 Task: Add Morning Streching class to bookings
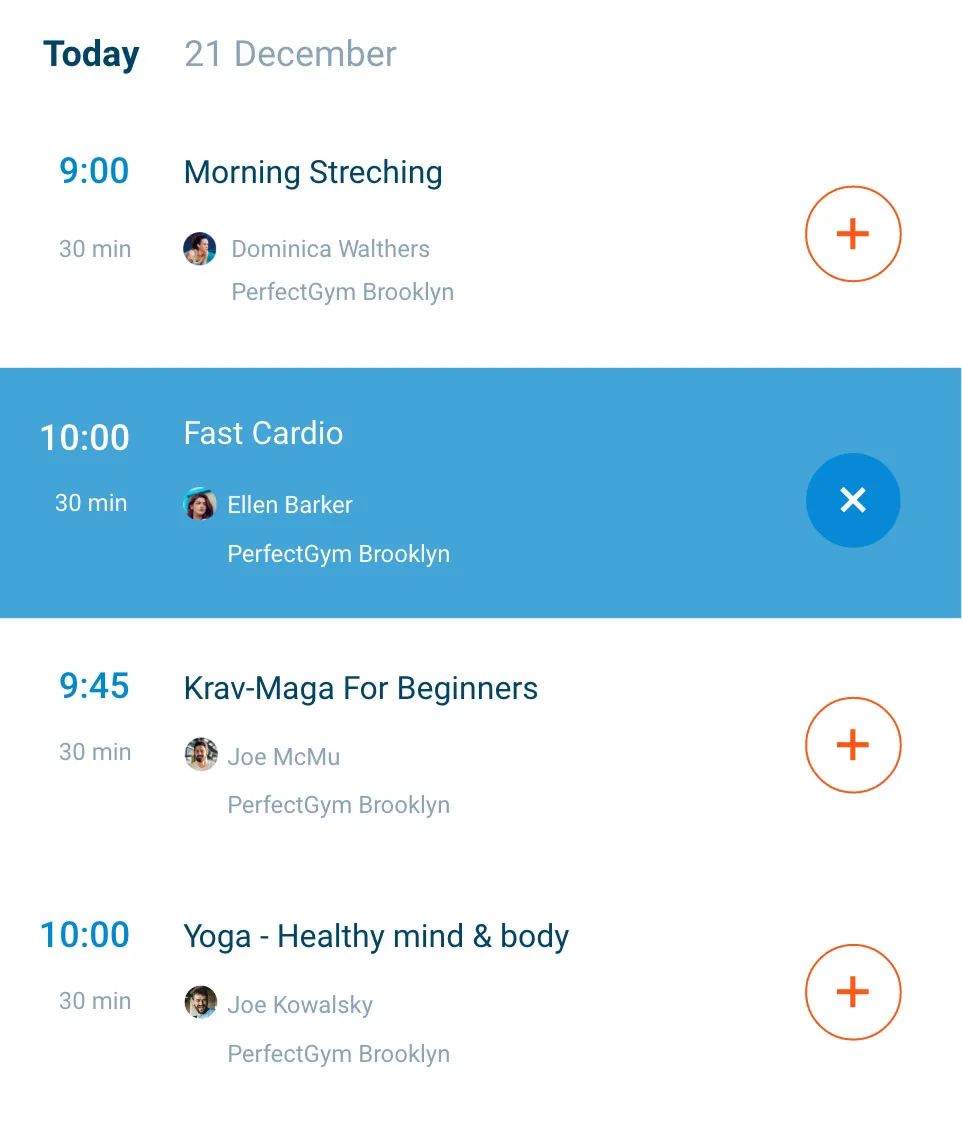click(853, 234)
